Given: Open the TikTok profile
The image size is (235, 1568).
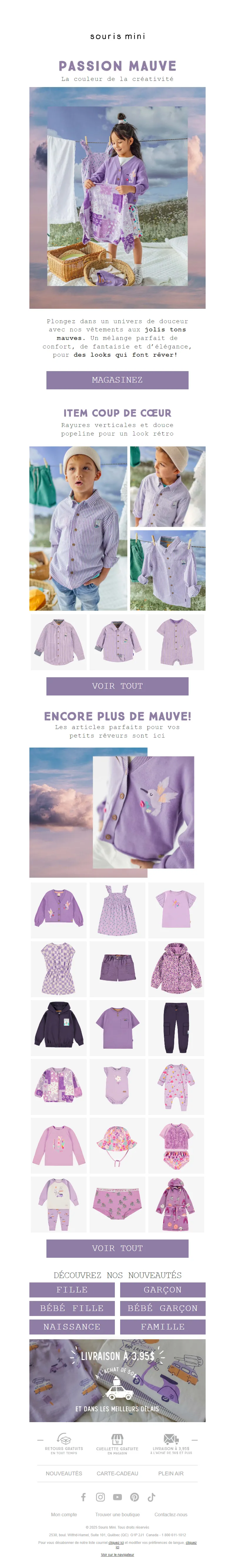Looking at the screenshot, I should pyautogui.click(x=152, y=1497).
